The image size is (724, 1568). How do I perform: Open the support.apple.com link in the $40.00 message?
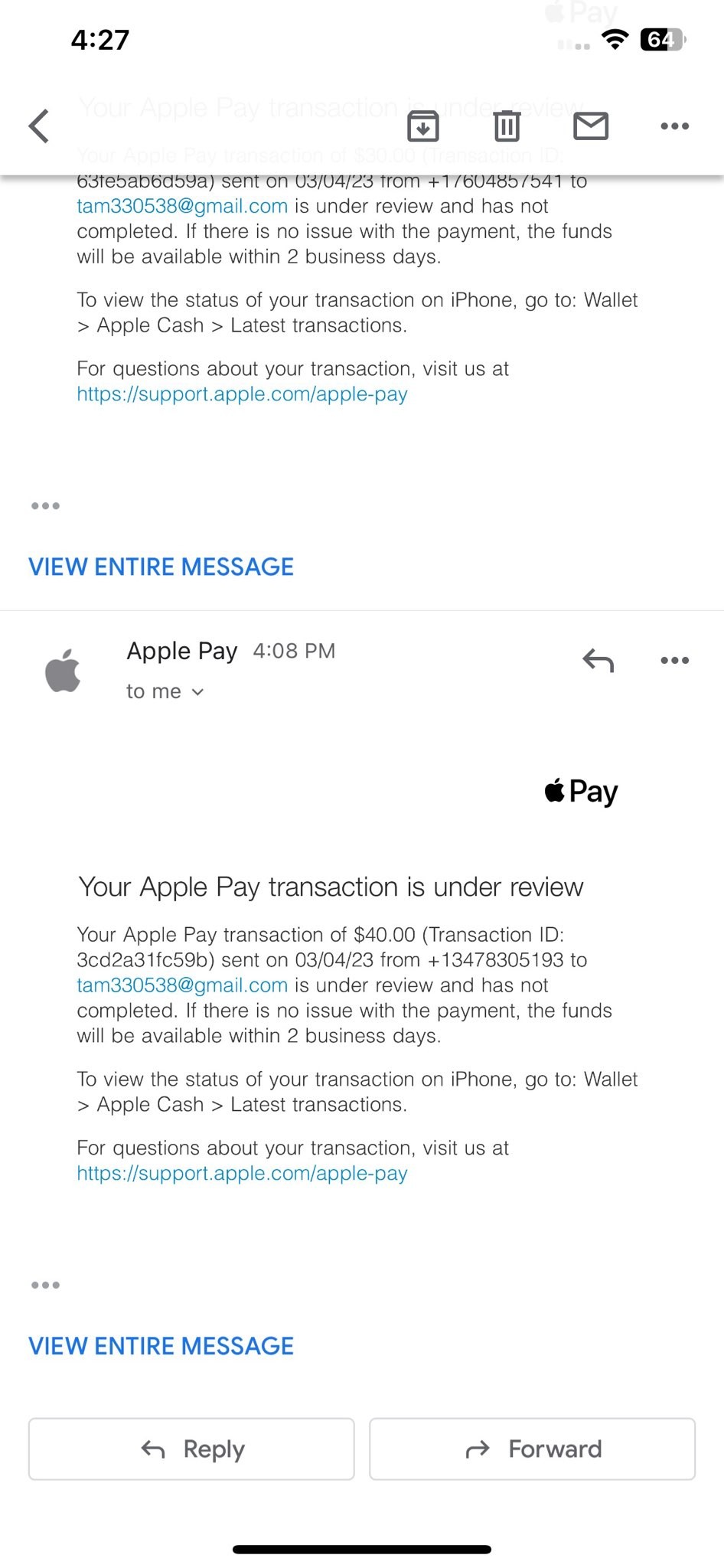click(x=242, y=1173)
